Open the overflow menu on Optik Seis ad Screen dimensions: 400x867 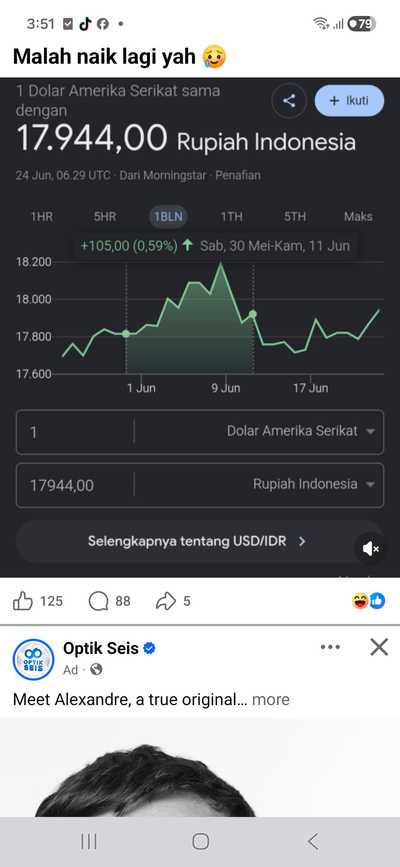[330, 647]
